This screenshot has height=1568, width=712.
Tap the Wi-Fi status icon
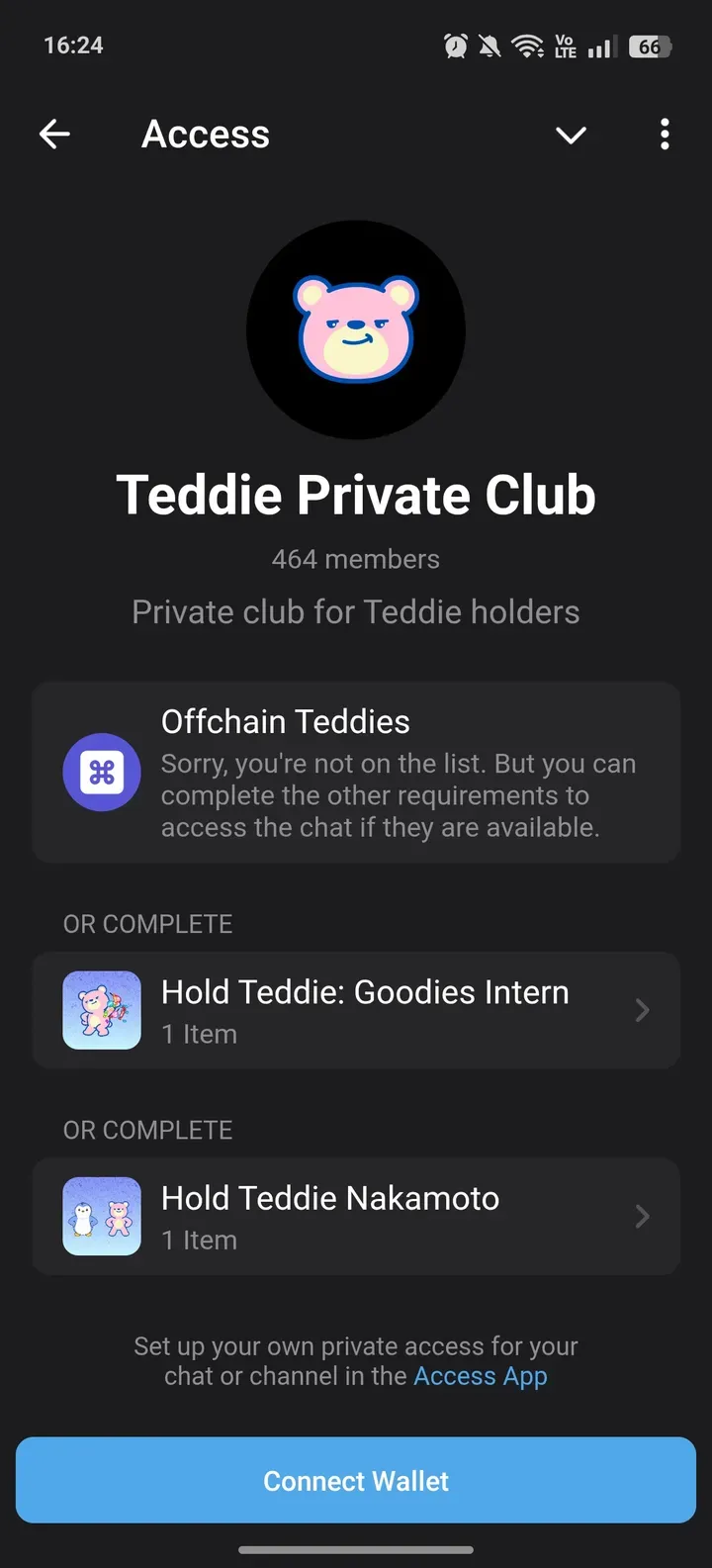529,46
